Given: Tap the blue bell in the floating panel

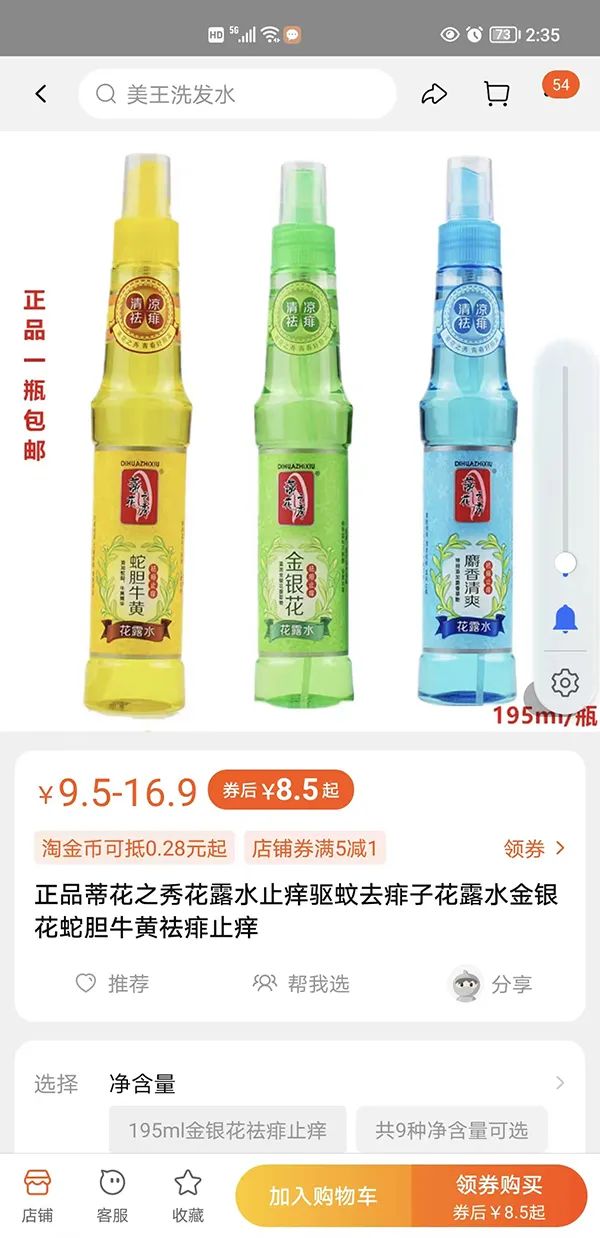Looking at the screenshot, I should [x=565, y=619].
